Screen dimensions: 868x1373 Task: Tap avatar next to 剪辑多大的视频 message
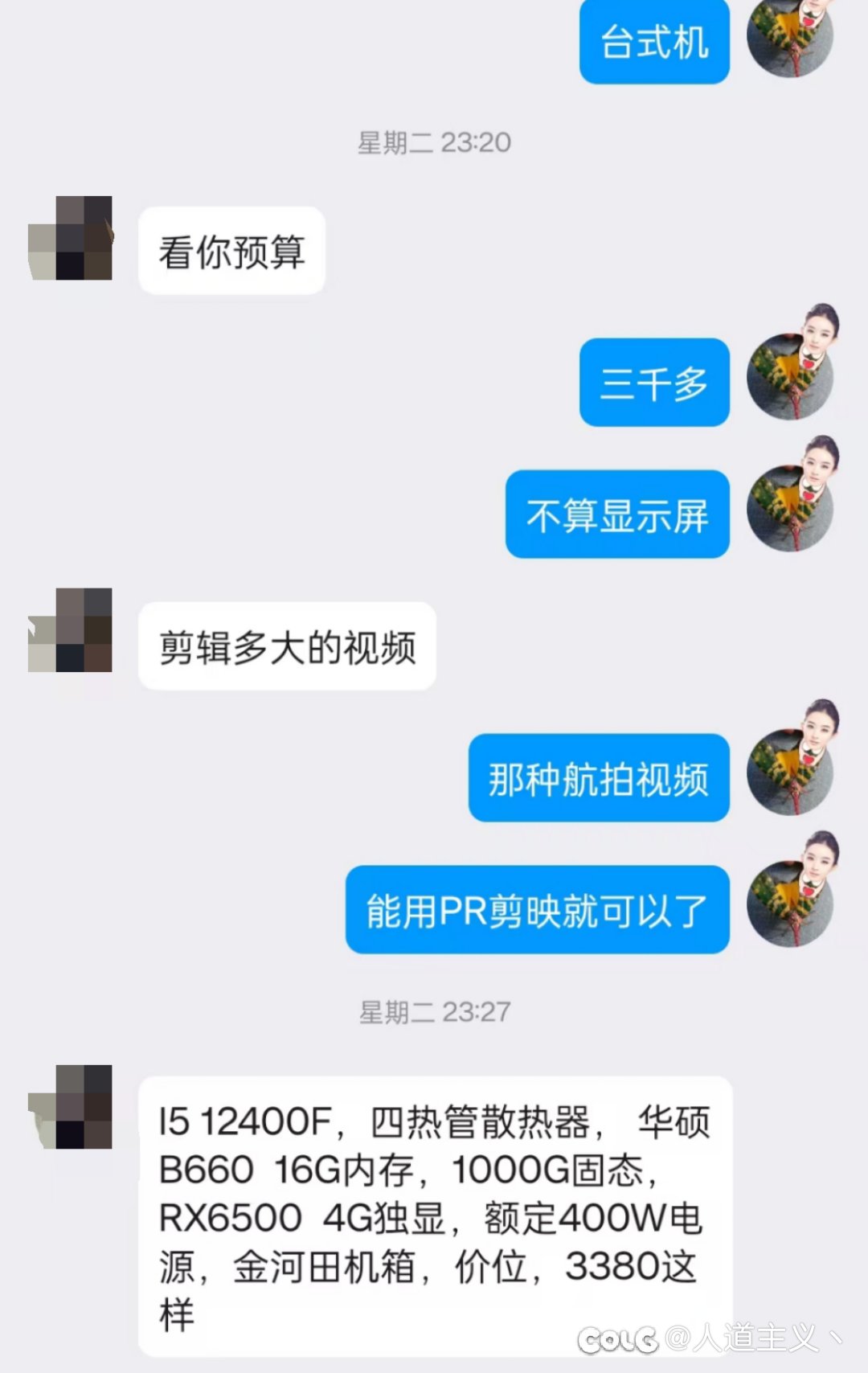coord(71,630)
